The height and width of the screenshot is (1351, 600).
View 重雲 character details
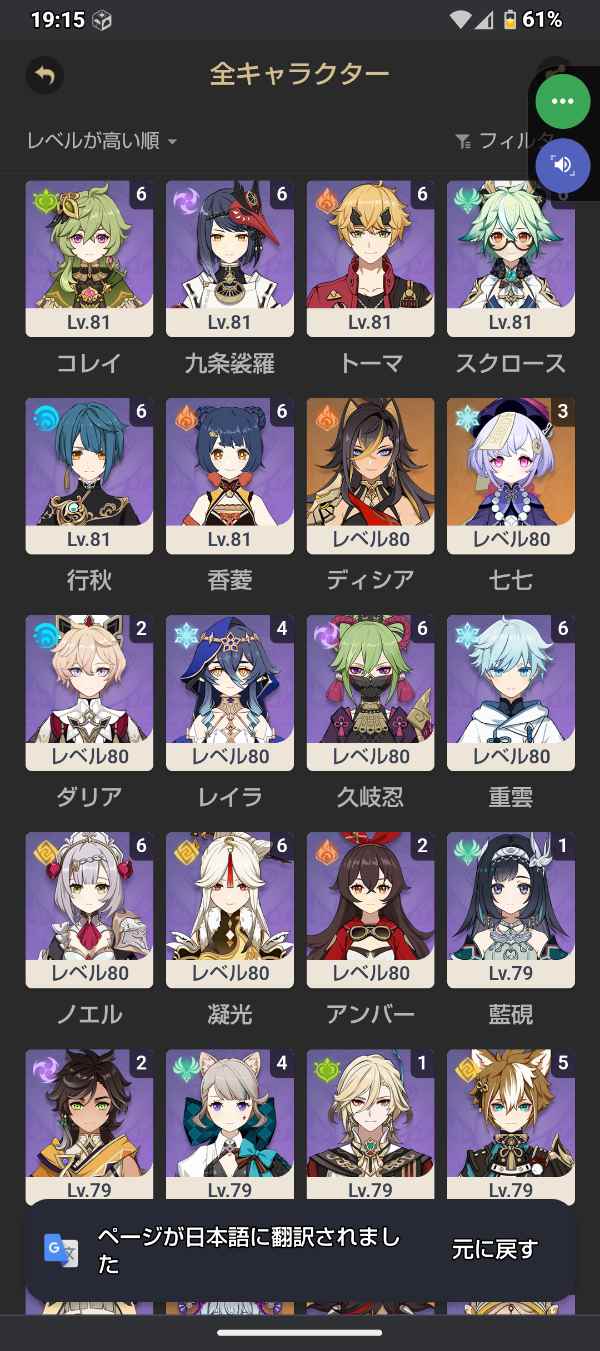point(511,692)
